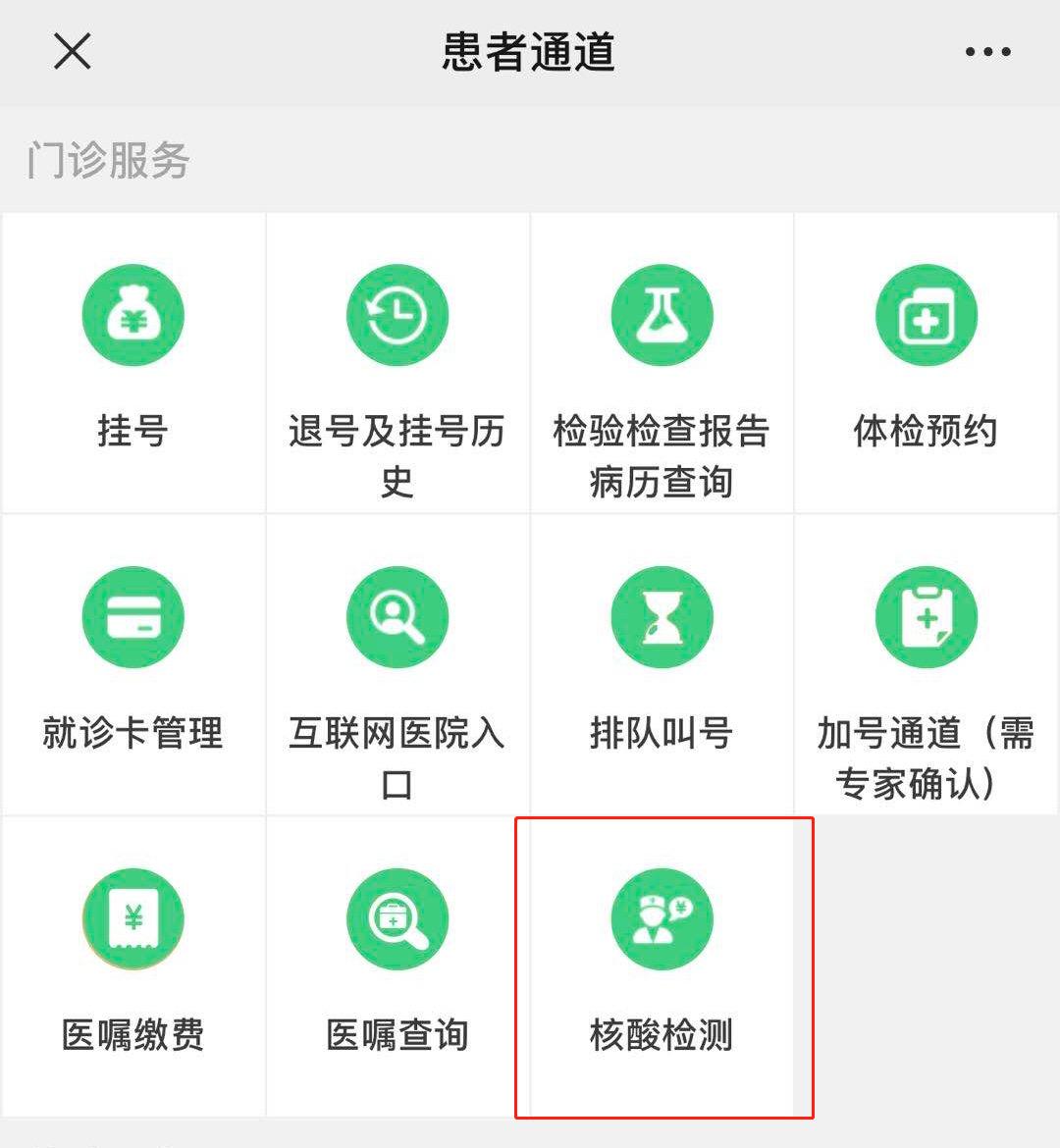Viewport: 1060px width, 1148px height.
Task: Select 体检预约
Action: click(x=926, y=363)
